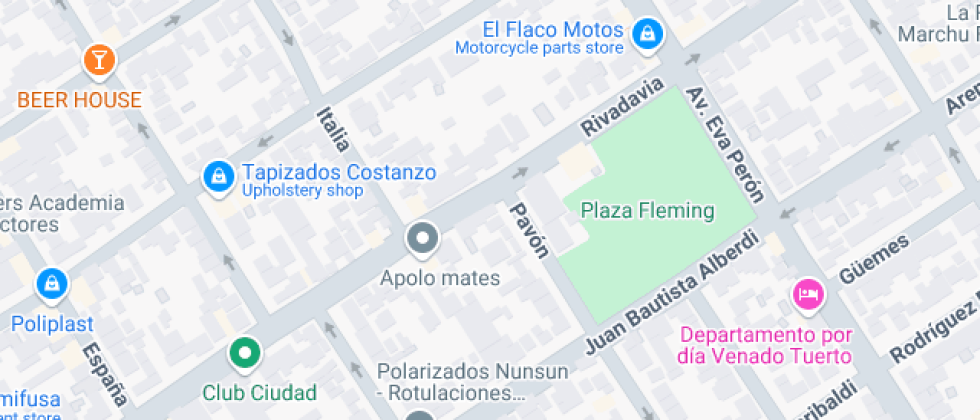Select El Flaco Motos store pin
The height and width of the screenshot is (420, 980).
tap(648, 33)
